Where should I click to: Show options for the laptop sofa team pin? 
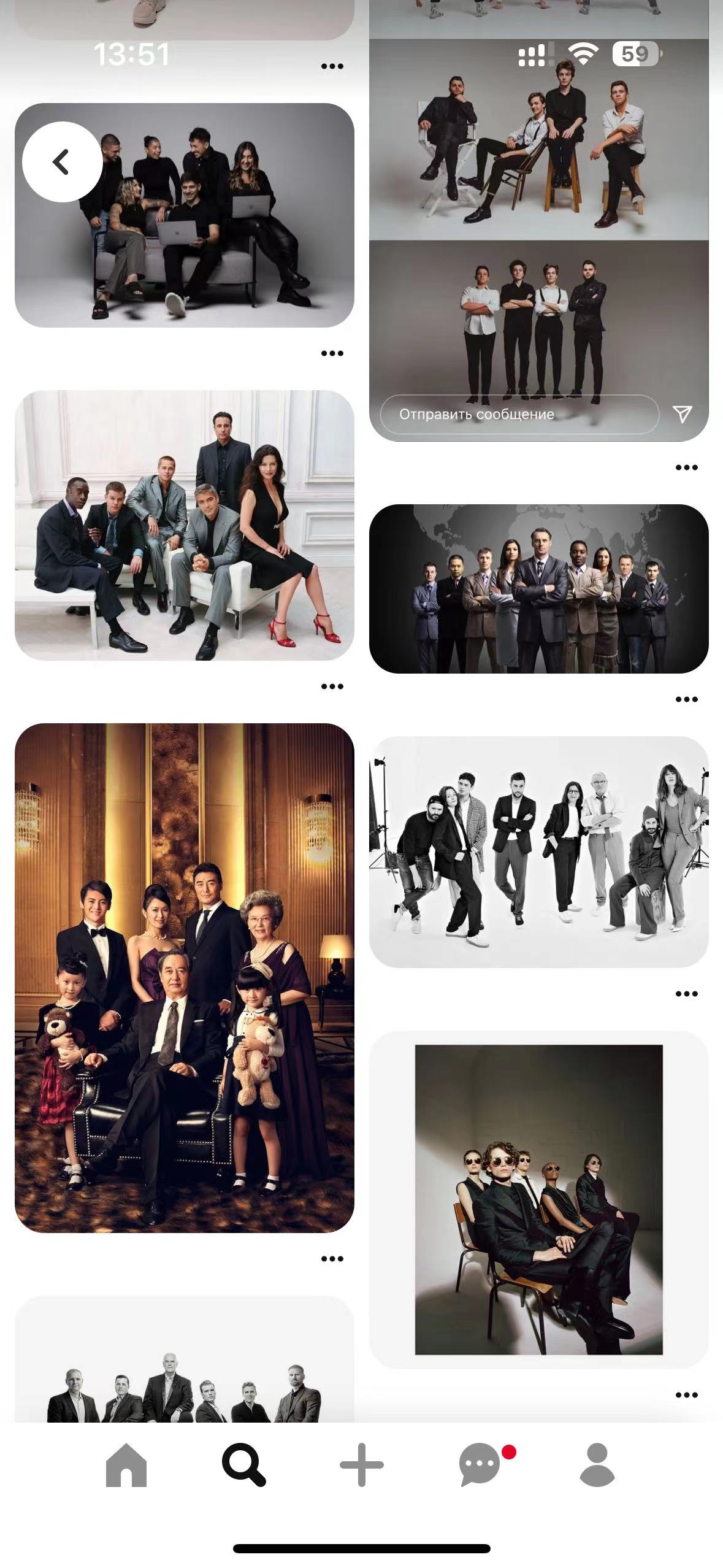click(x=332, y=353)
